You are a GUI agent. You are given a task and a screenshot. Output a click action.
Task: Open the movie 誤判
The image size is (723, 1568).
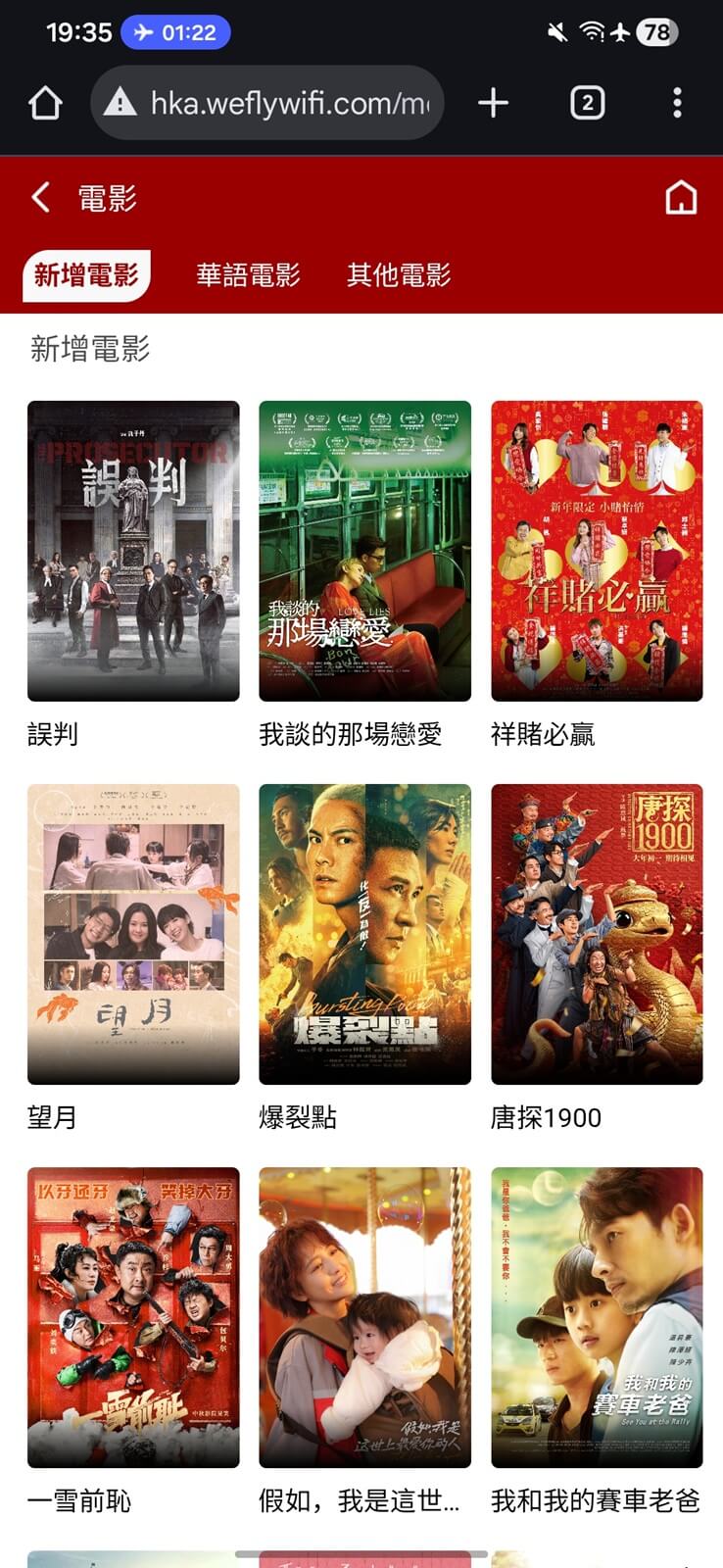133,551
